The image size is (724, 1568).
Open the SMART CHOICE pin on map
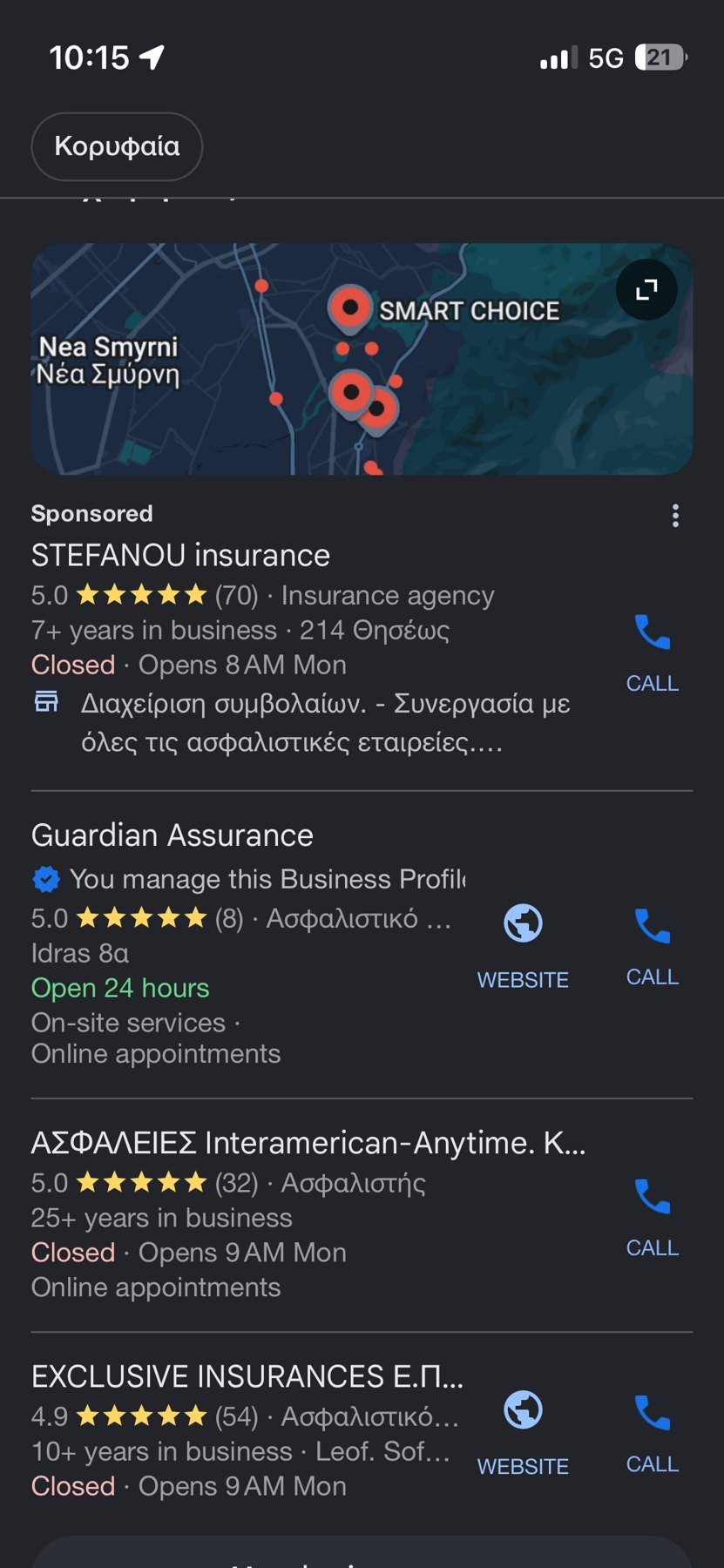click(x=350, y=309)
